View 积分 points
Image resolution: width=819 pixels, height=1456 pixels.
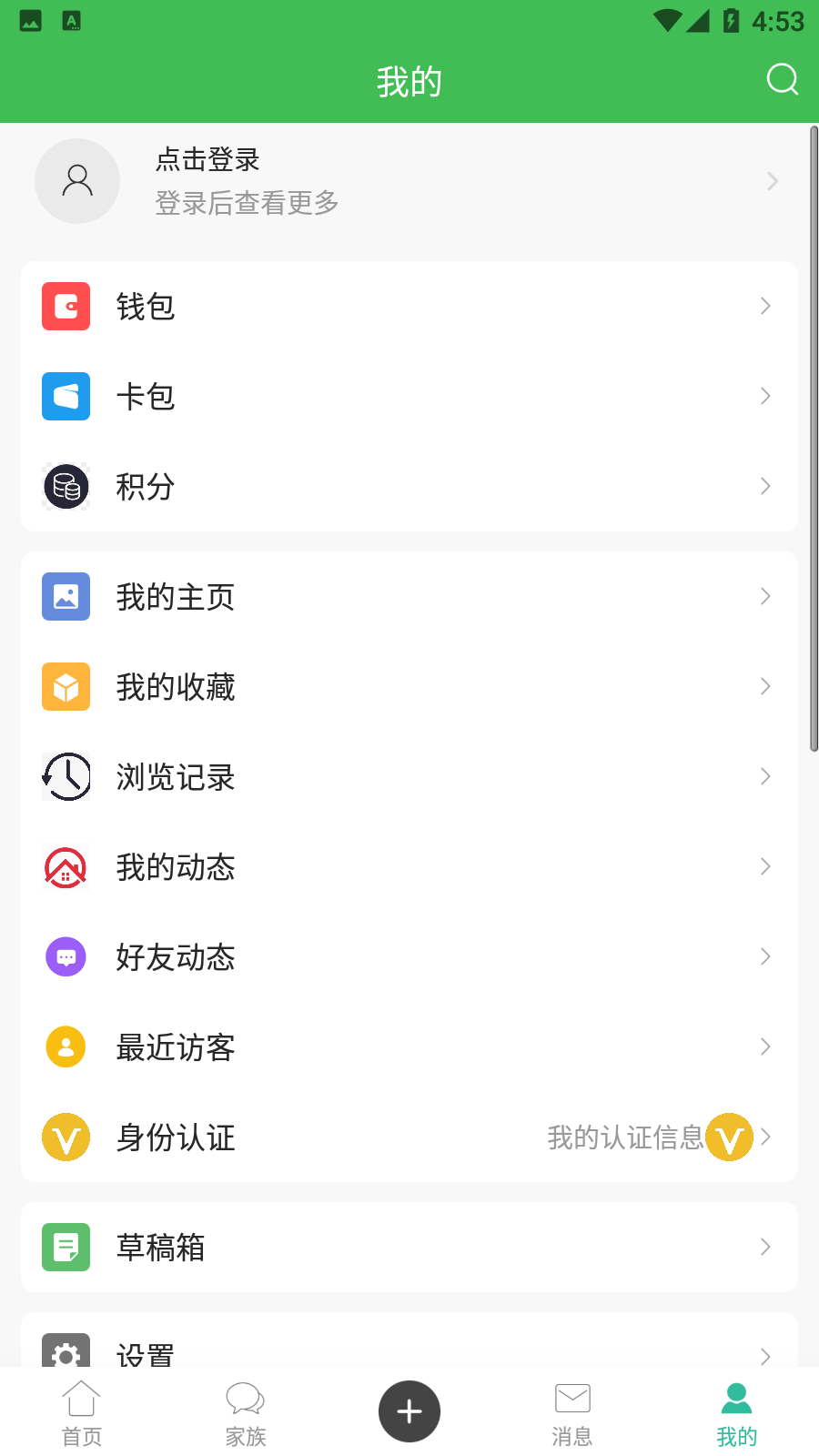(409, 487)
